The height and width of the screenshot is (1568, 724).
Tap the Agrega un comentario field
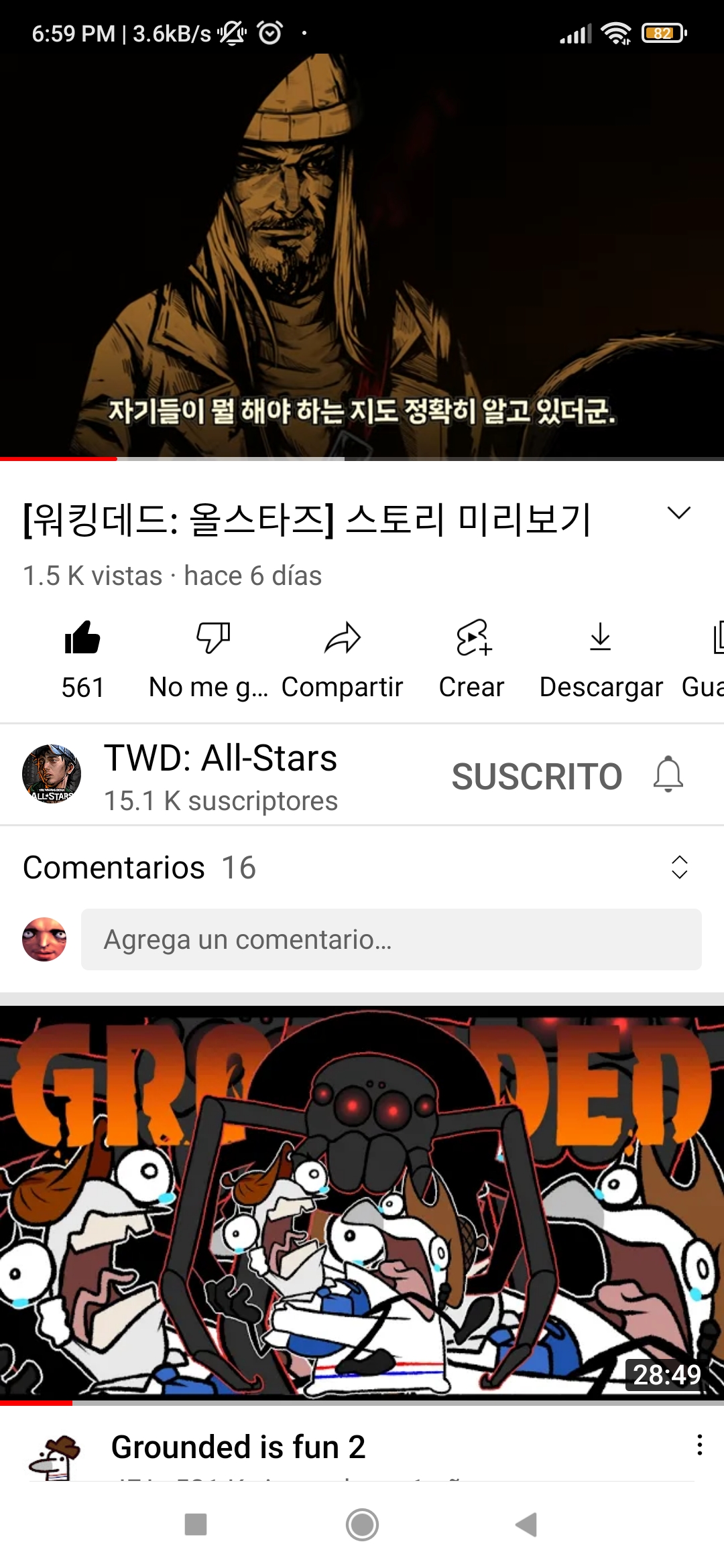[391, 939]
